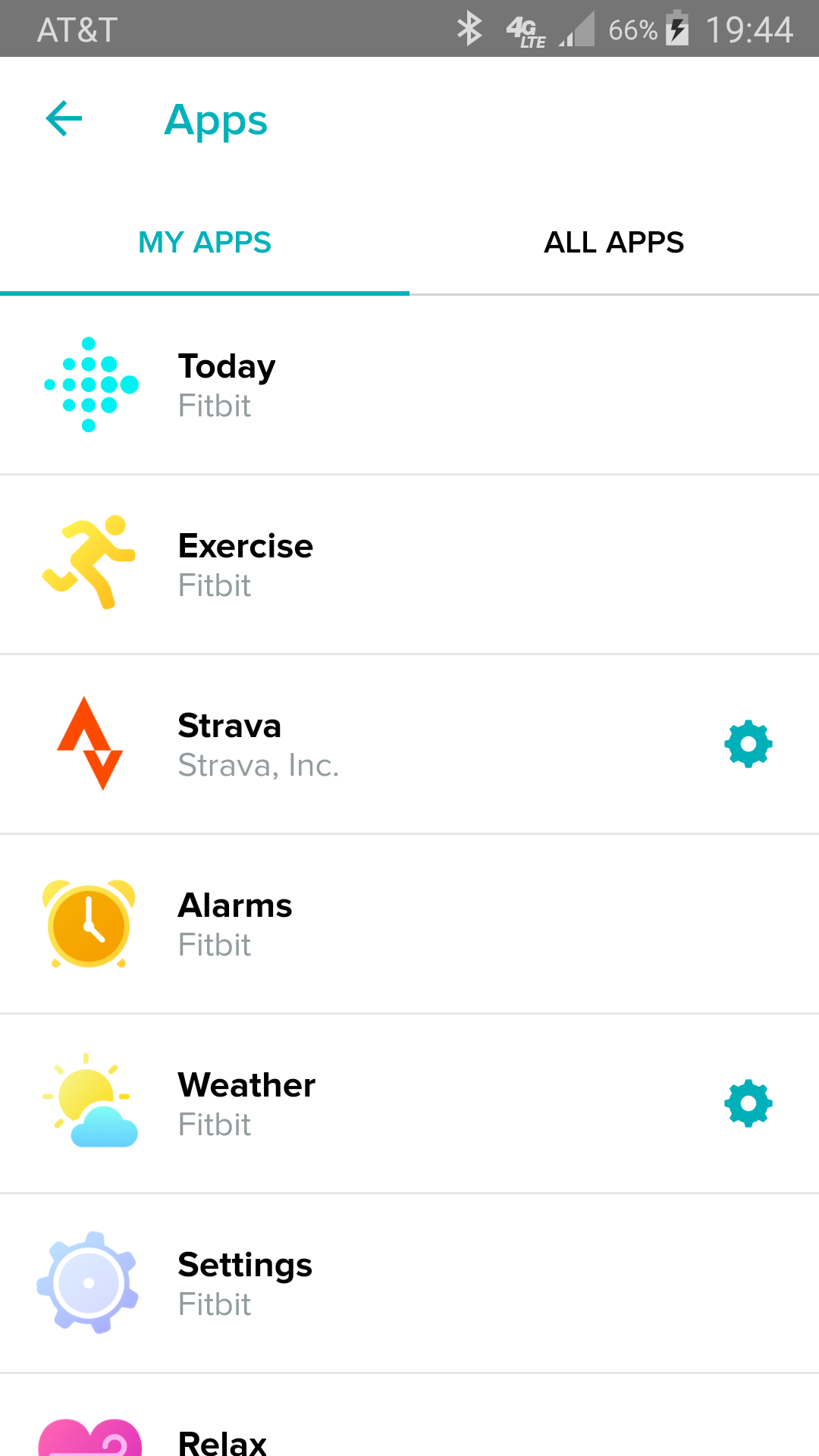
Task: Open Weather settings gear
Action: [748, 1103]
